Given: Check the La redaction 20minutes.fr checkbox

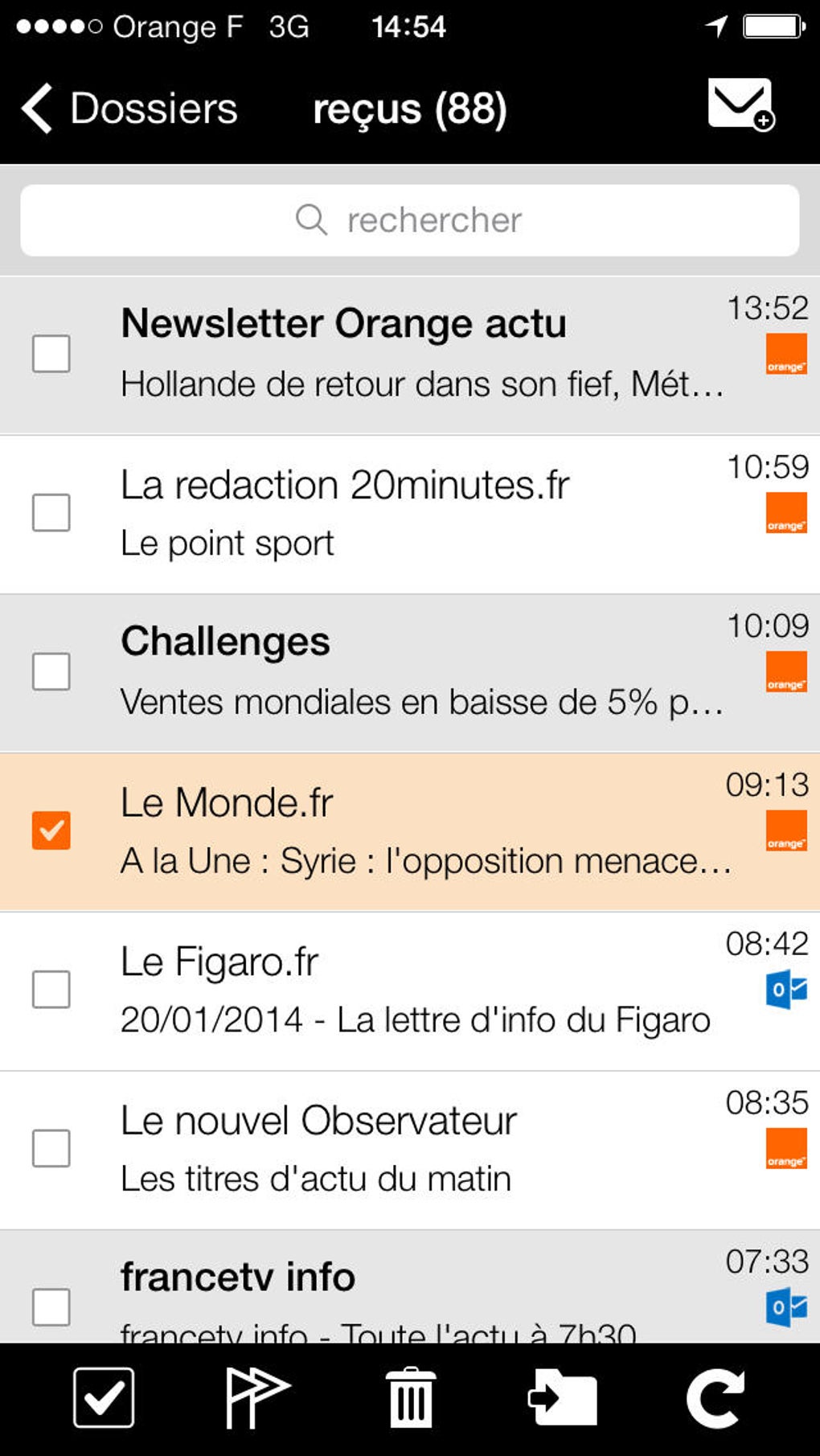Looking at the screenshot, I should tap(51, 512).
